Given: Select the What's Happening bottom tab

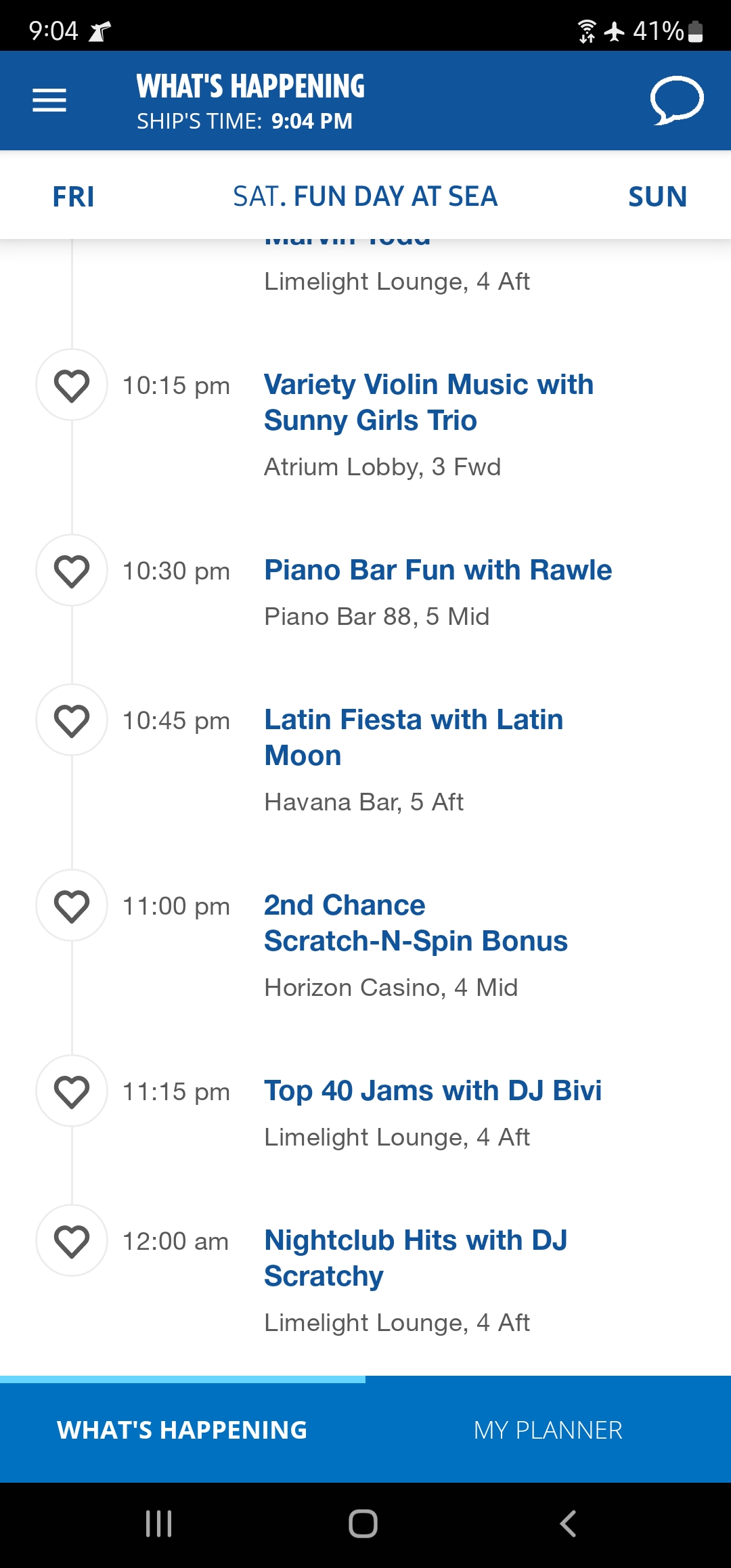Looking at the screenshot, I should pos(183,1430).
